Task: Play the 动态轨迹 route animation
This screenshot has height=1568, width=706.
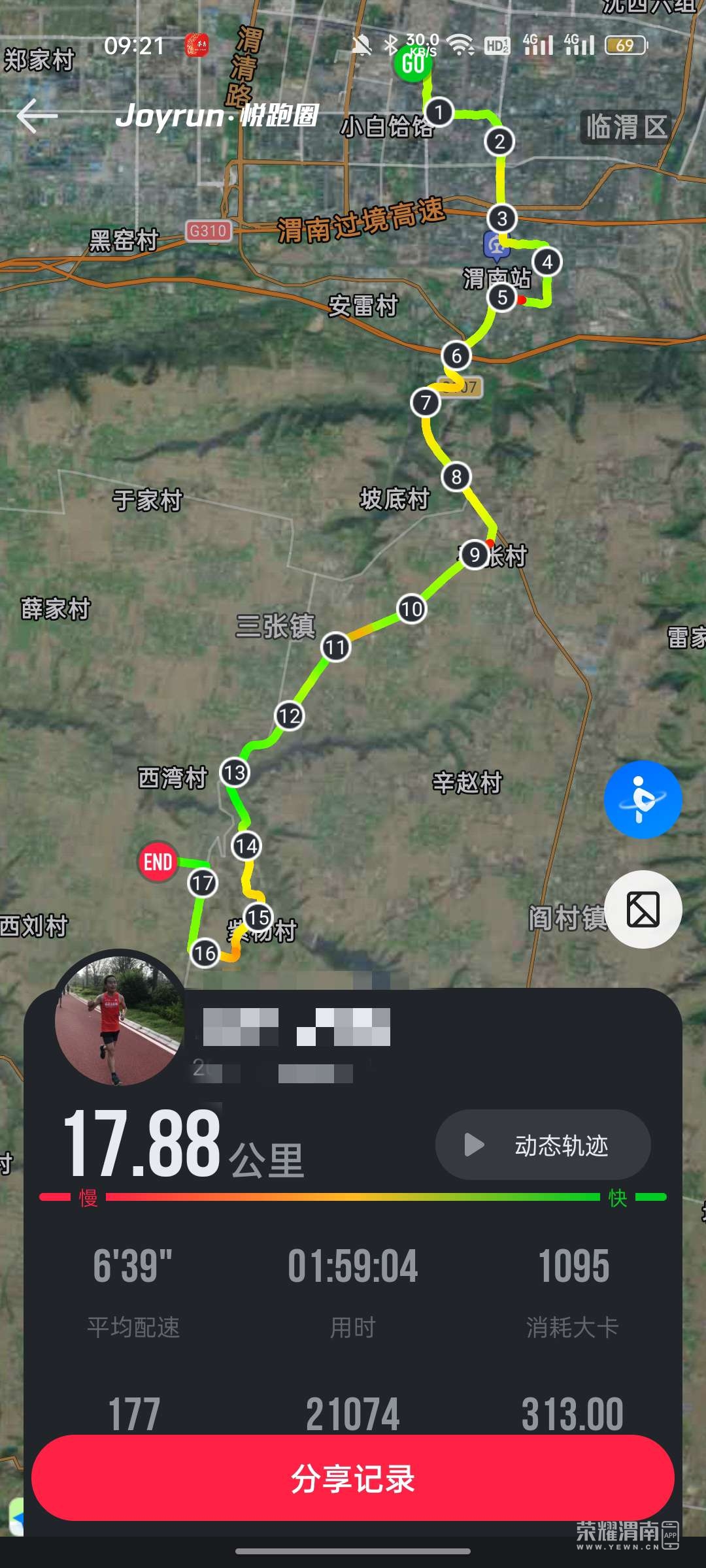Action: point(543,1145)
